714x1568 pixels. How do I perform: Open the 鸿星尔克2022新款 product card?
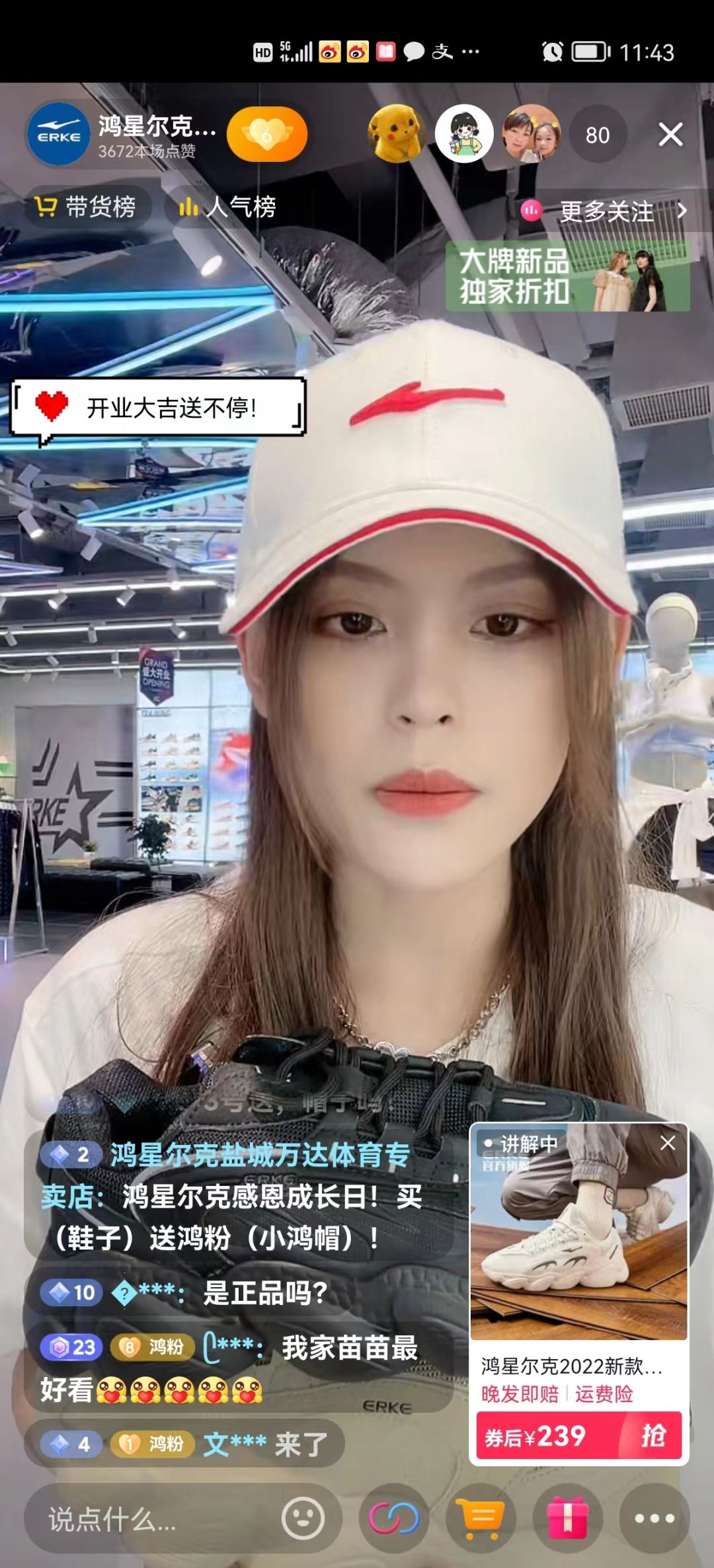578,1243
